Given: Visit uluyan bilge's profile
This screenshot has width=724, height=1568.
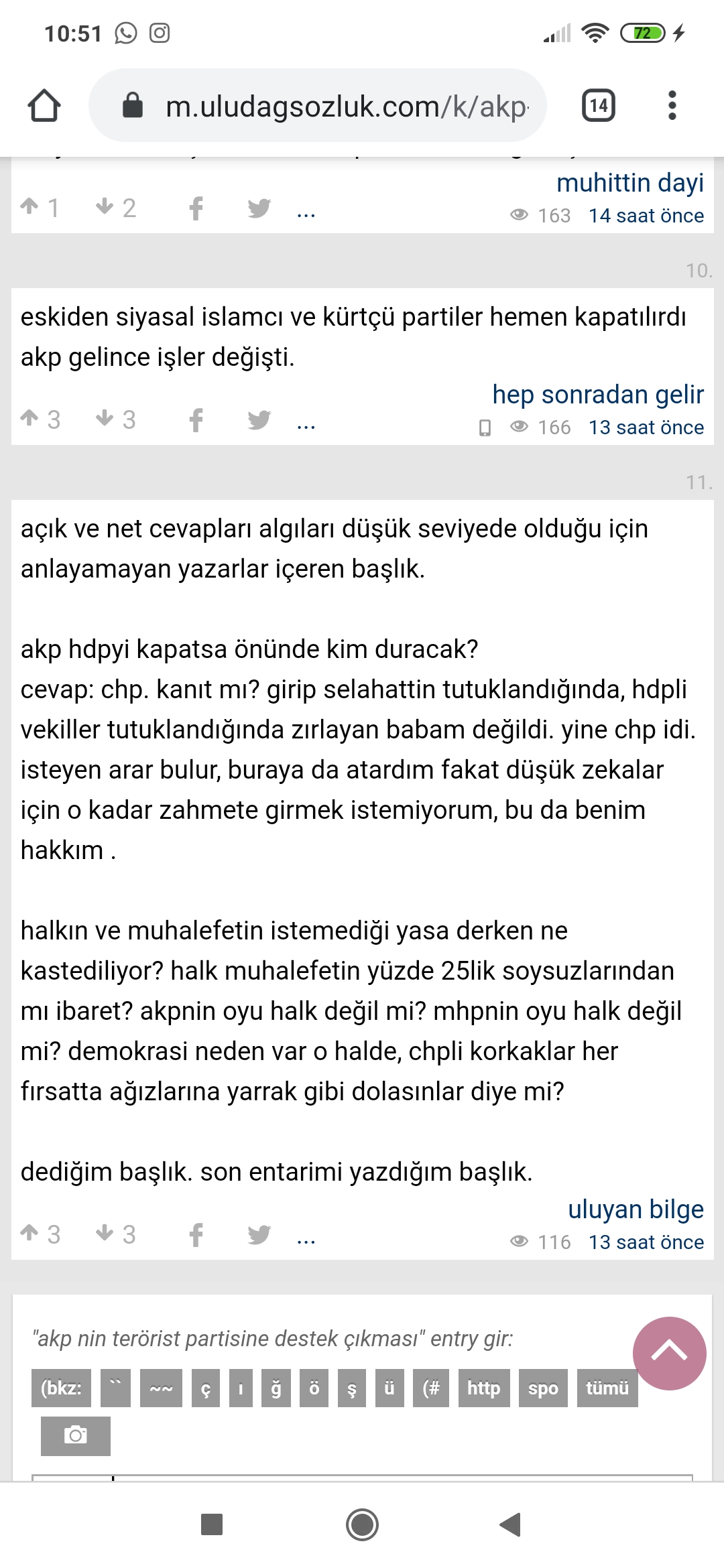Looking at the screenshot, I should tap(636, 1210).
